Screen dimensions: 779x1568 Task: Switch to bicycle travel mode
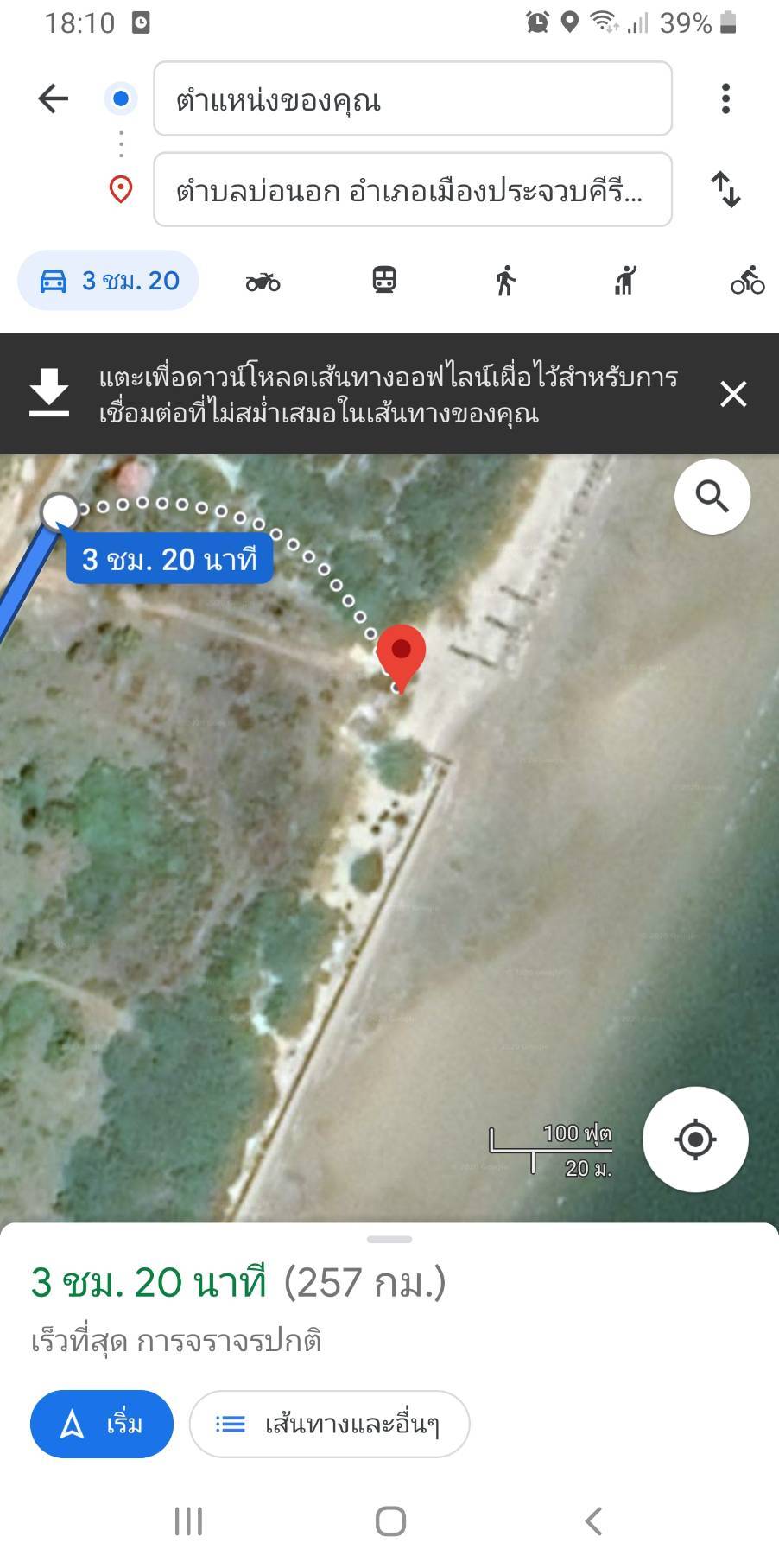point(747,281)
